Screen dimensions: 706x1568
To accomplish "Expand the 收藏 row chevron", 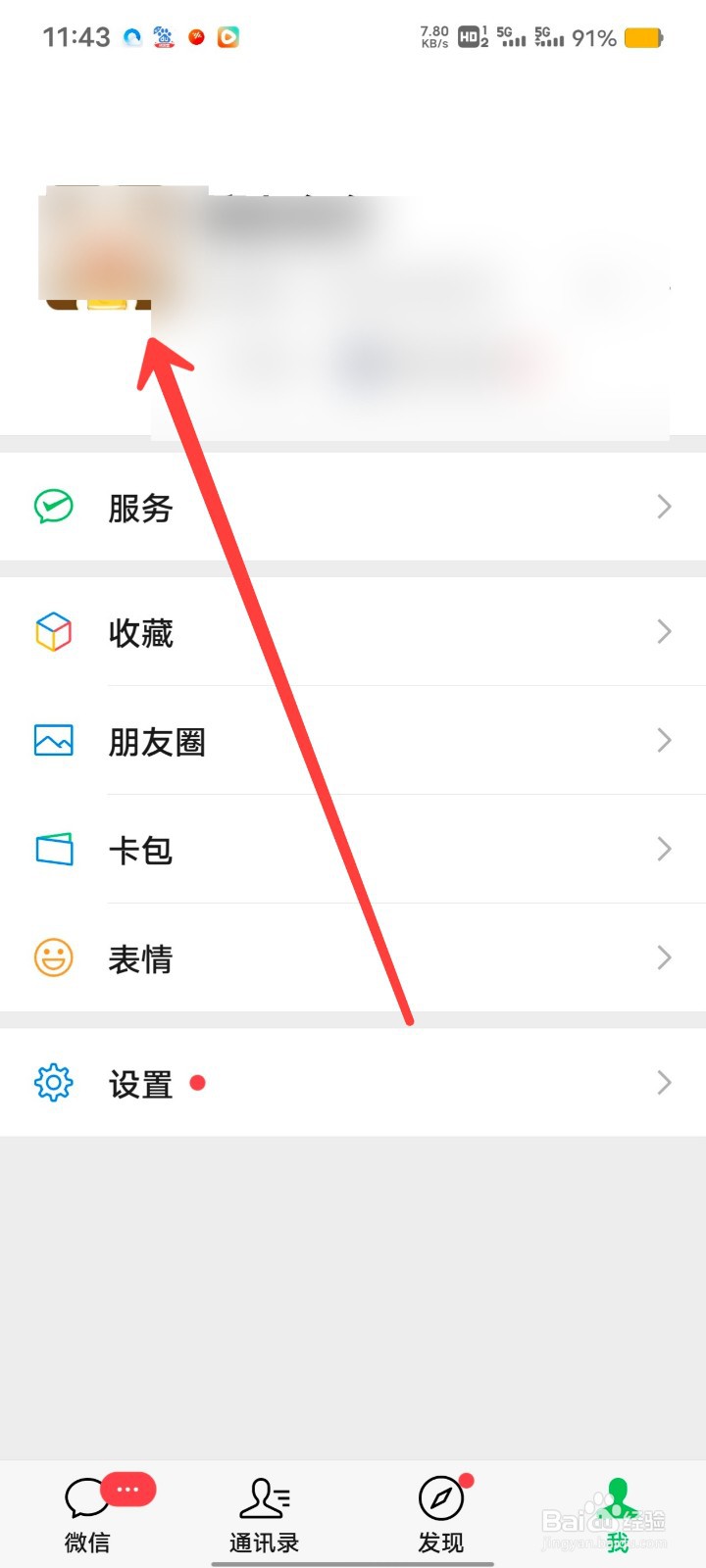I will 665,632.
